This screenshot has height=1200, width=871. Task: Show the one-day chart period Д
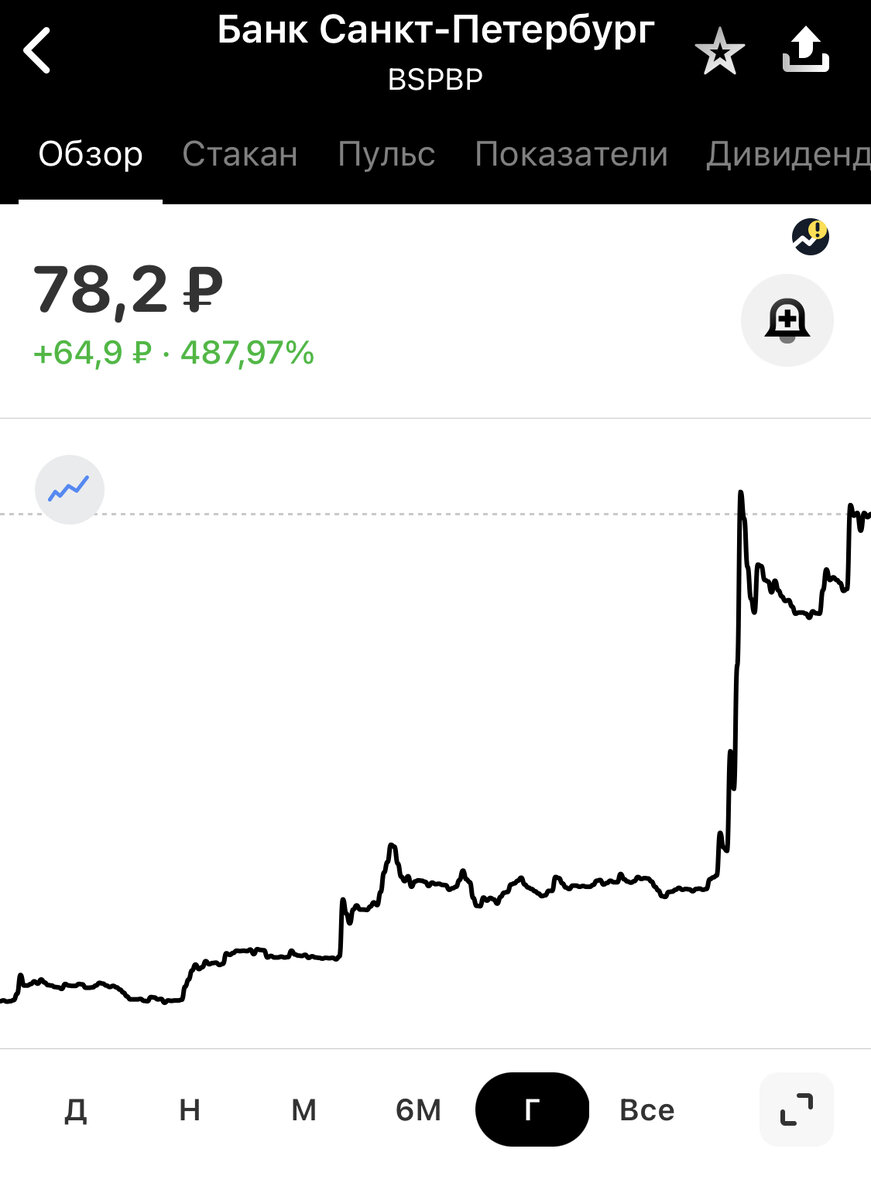click(76, 1110)
